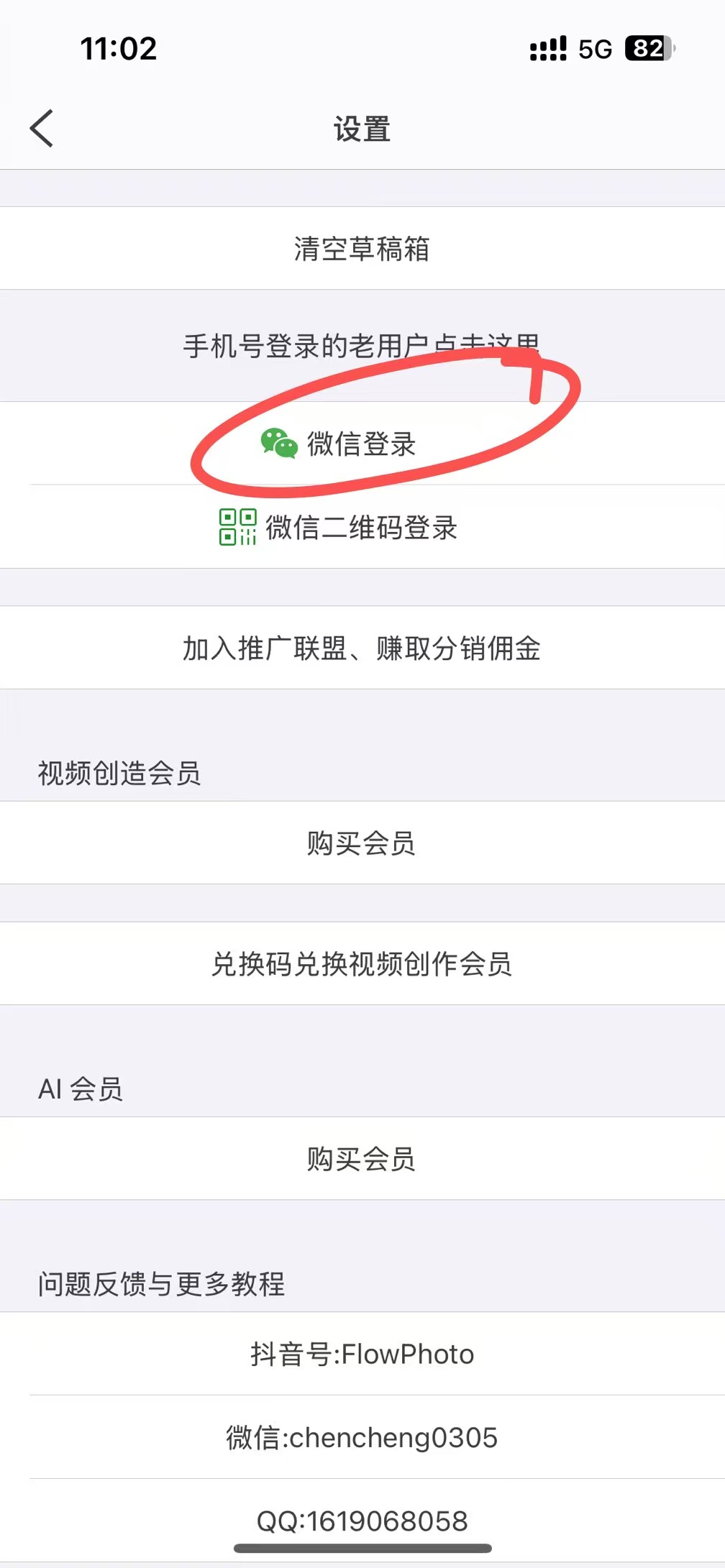The width and height of the screenshot is (725, 1568).
Task: Tap 清空草稿箱 to clear drafts
Action: tap(362, 249)
